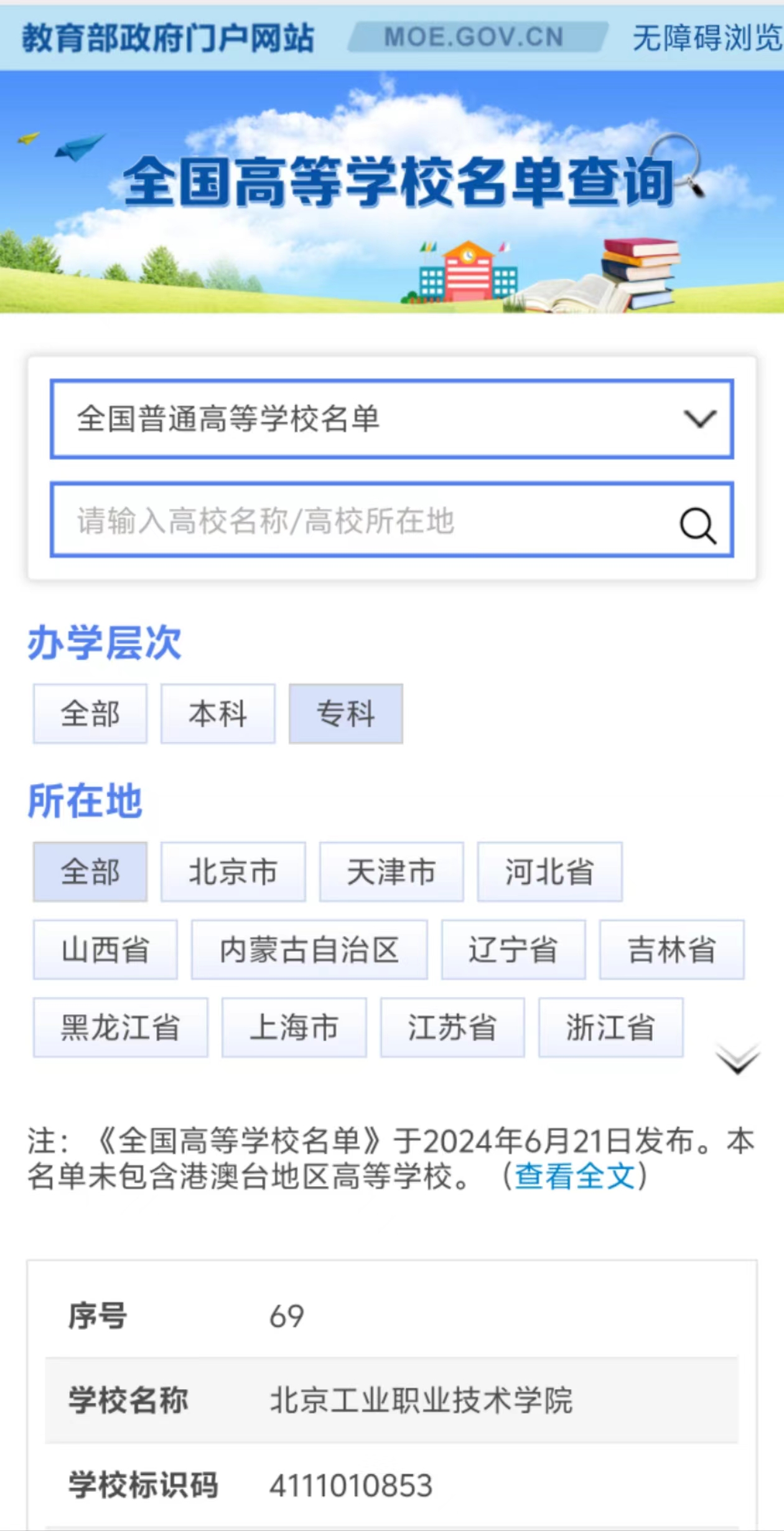Select 浙江省 region
784x1531 pixels.
(x=610, y=1028)
